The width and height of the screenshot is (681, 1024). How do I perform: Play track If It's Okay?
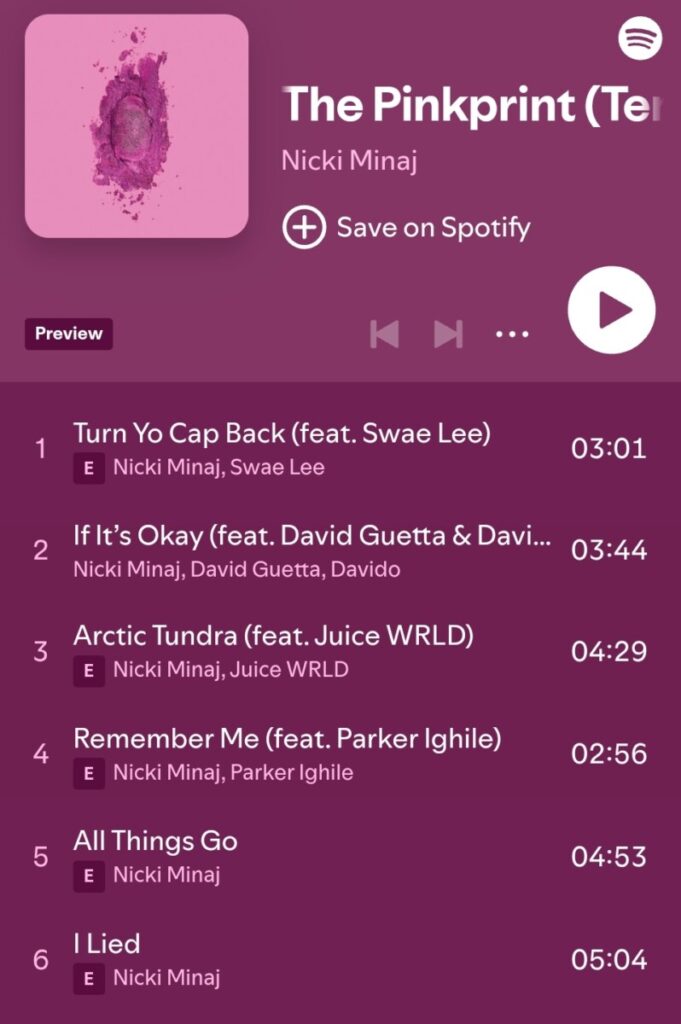(312, 536)
